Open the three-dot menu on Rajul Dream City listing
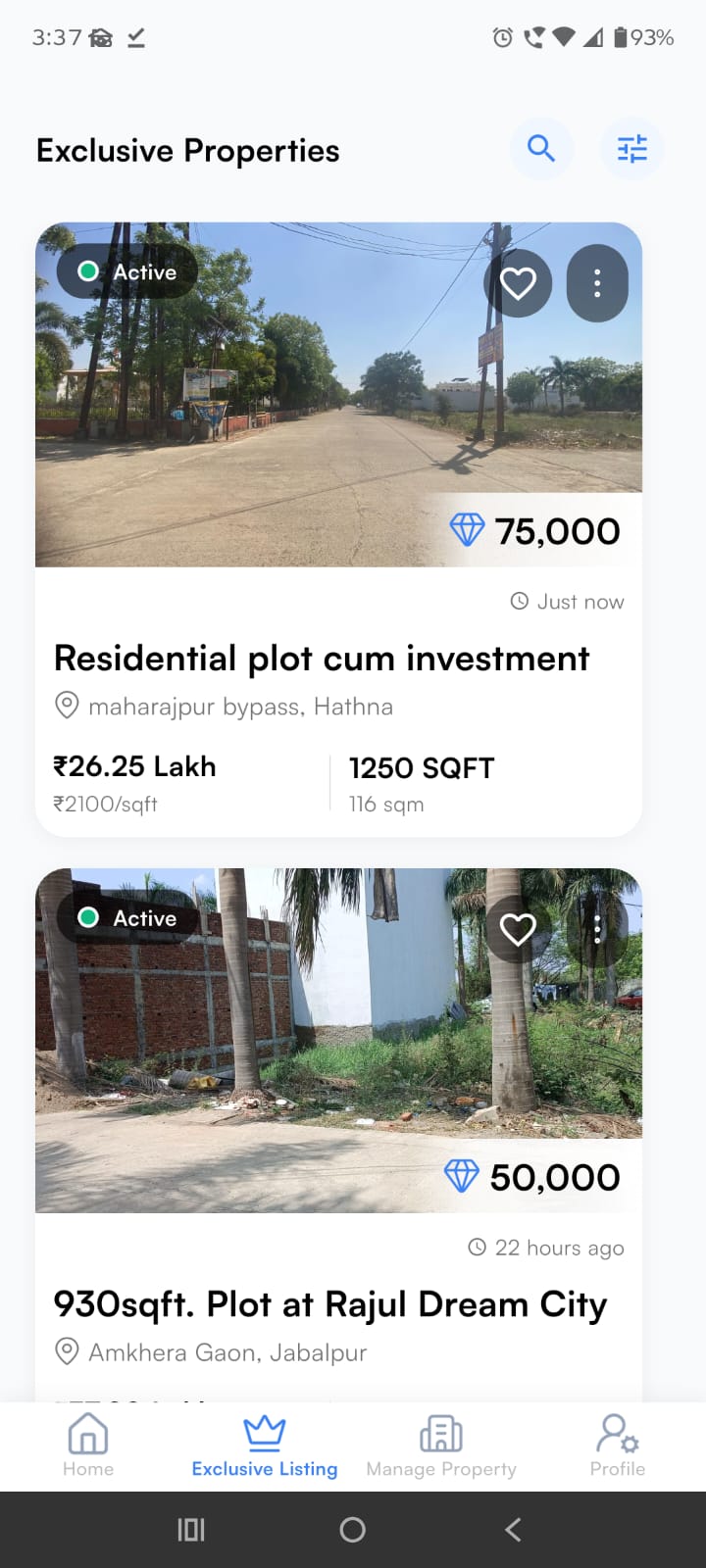 596,928
